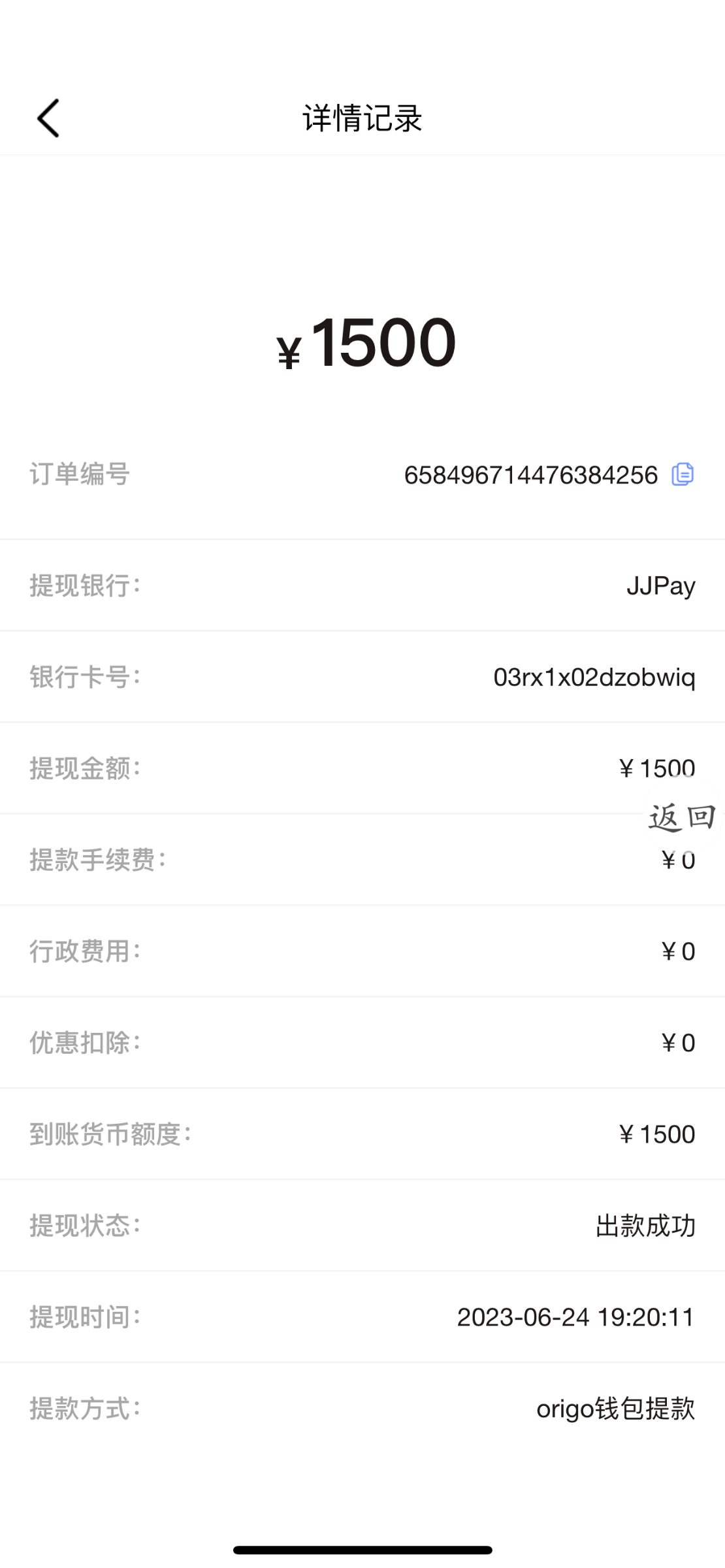The height and width of the screenshot is (1568, 725).
Task: Select the order number 658496714476384256
Action: tap(530, 476)
